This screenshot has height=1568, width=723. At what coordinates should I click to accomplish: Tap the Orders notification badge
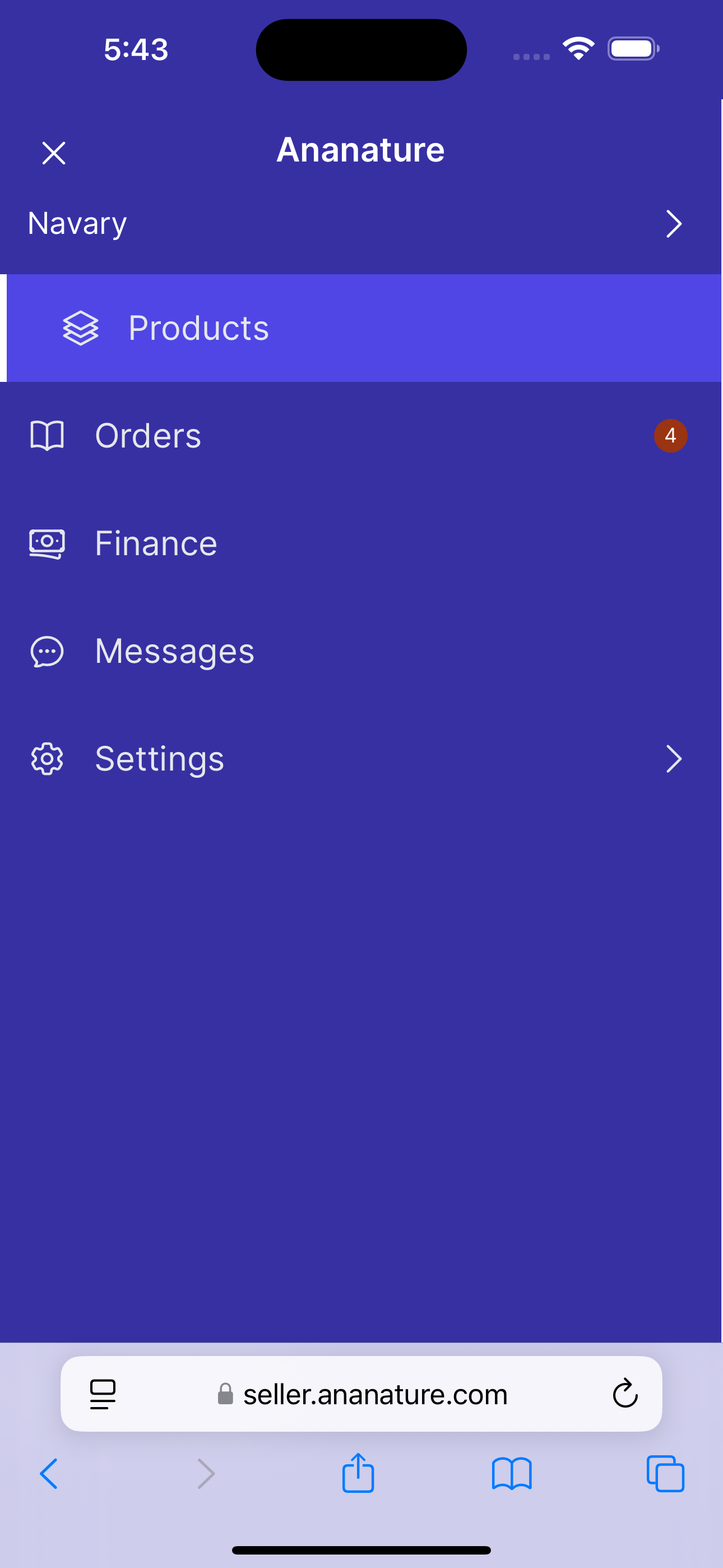pos(670,435)
